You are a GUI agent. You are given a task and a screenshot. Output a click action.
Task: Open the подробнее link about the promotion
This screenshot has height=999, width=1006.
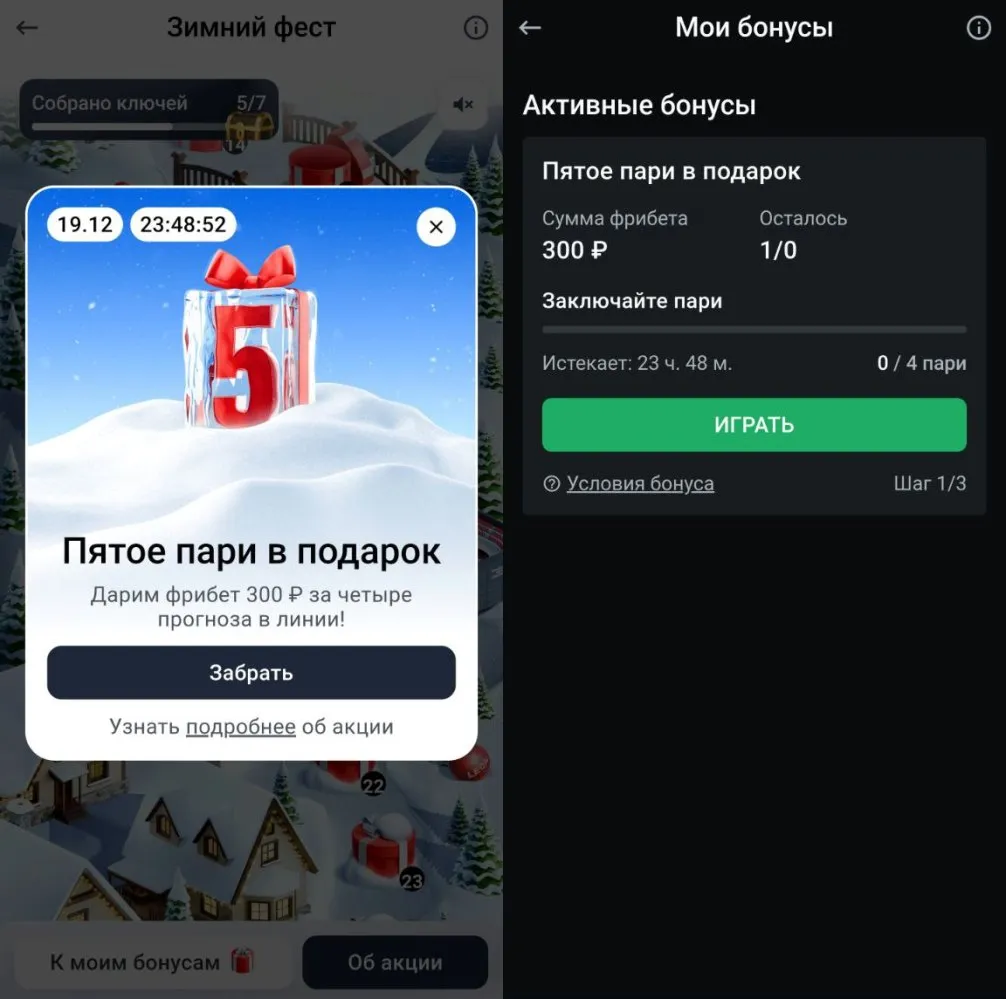(x=240, y=727)
